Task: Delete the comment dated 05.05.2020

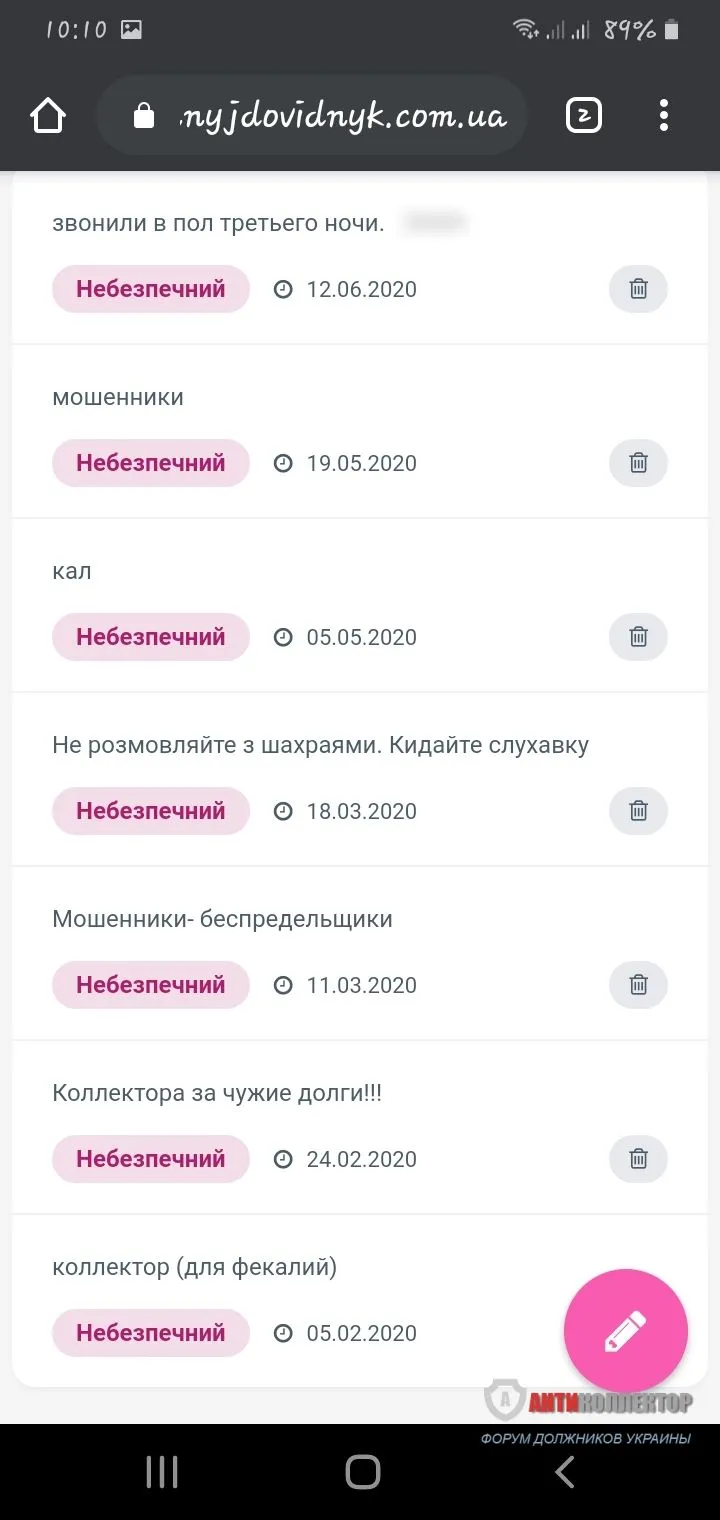Action: pyautogui.click(x=638, y=637)
